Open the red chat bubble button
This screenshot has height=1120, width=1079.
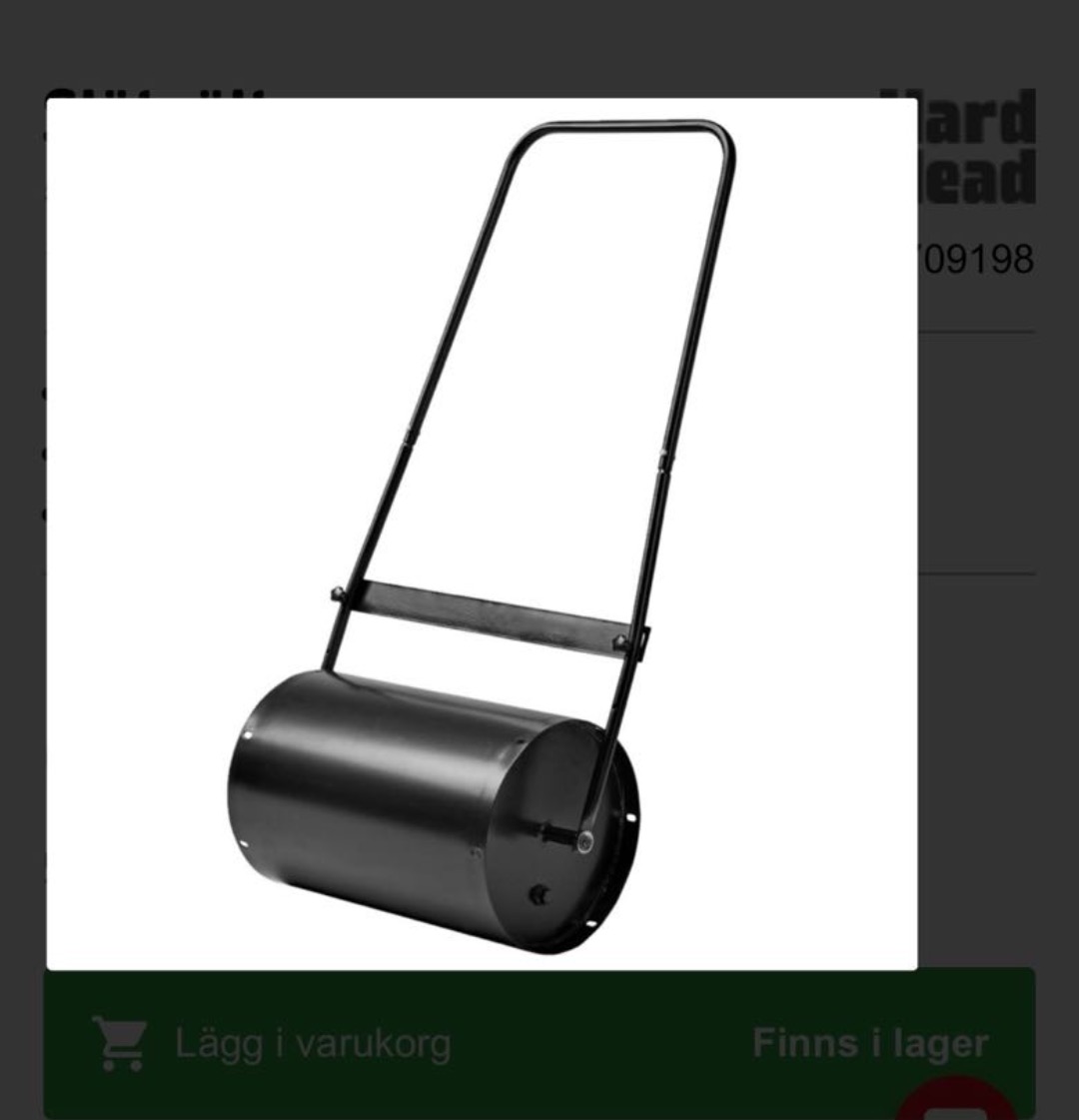click(x=955, y=1103)
